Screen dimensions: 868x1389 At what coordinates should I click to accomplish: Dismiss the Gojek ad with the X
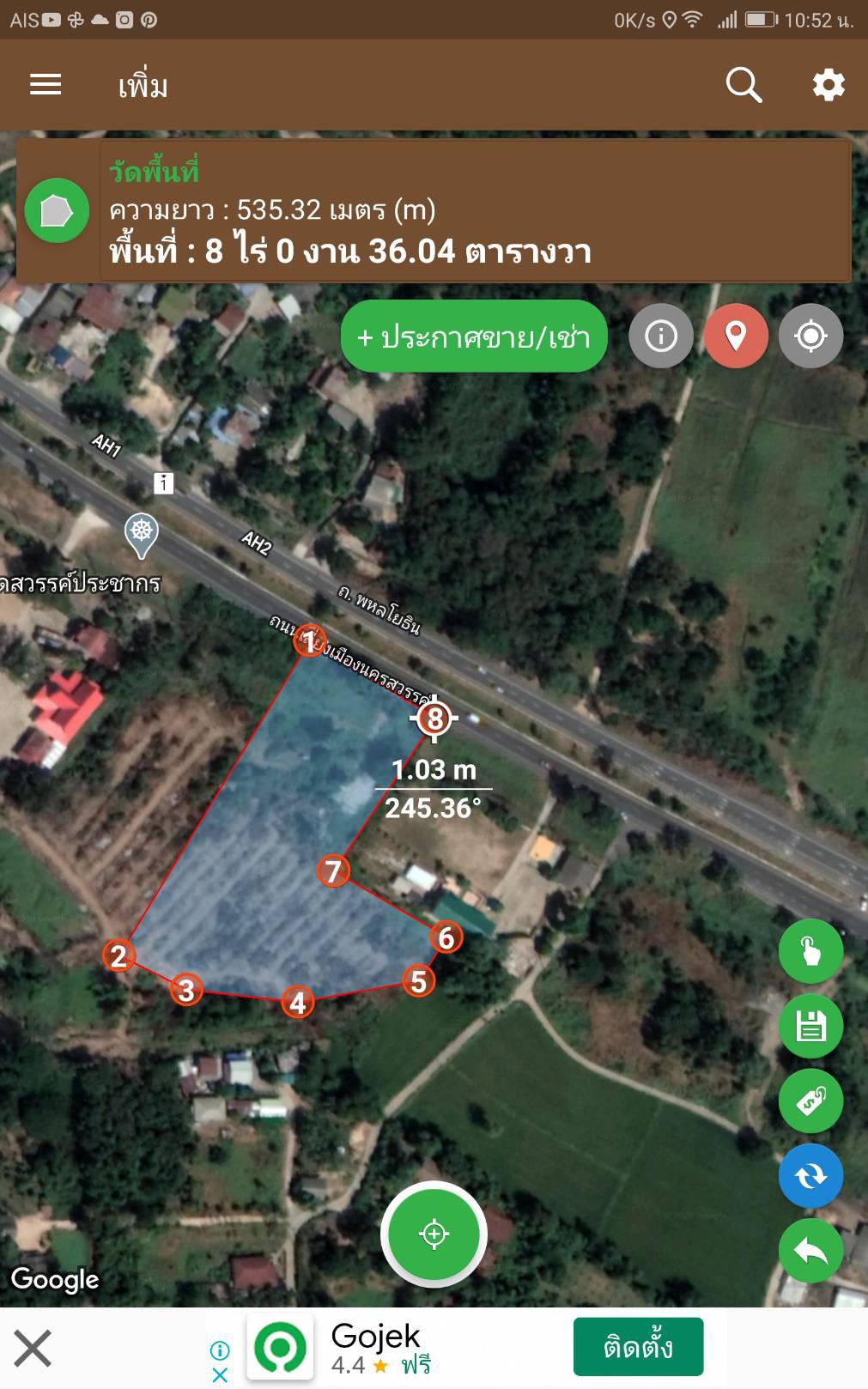click(33, 1348)
